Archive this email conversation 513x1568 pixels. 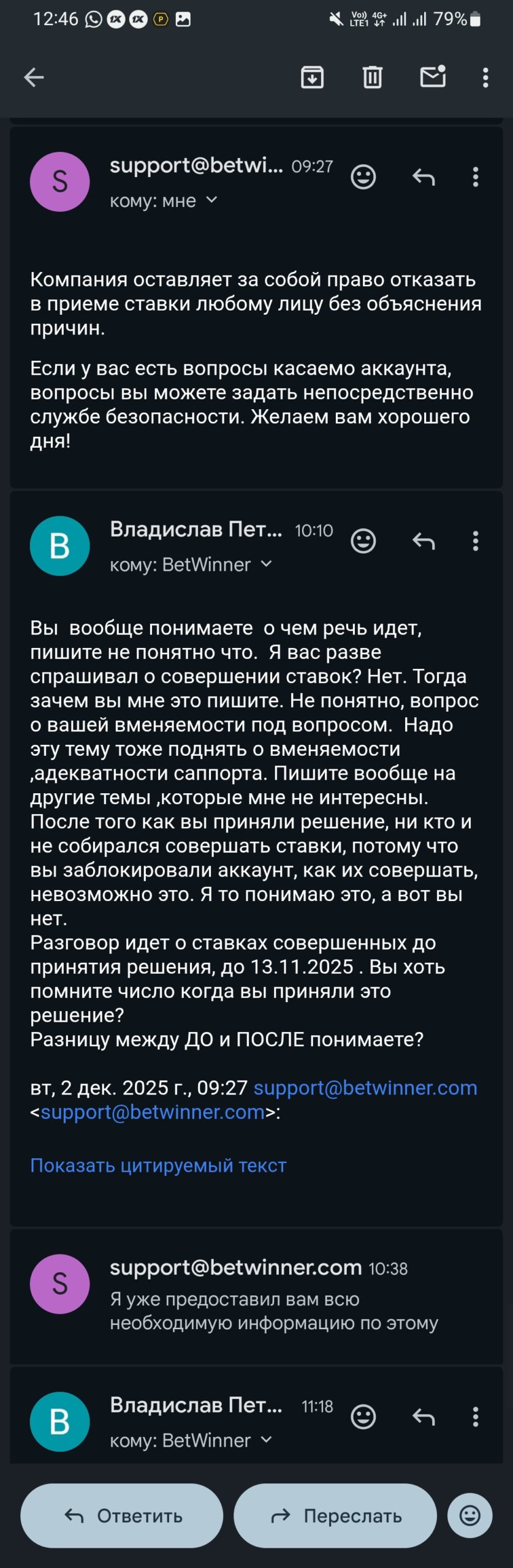[312, 77]
